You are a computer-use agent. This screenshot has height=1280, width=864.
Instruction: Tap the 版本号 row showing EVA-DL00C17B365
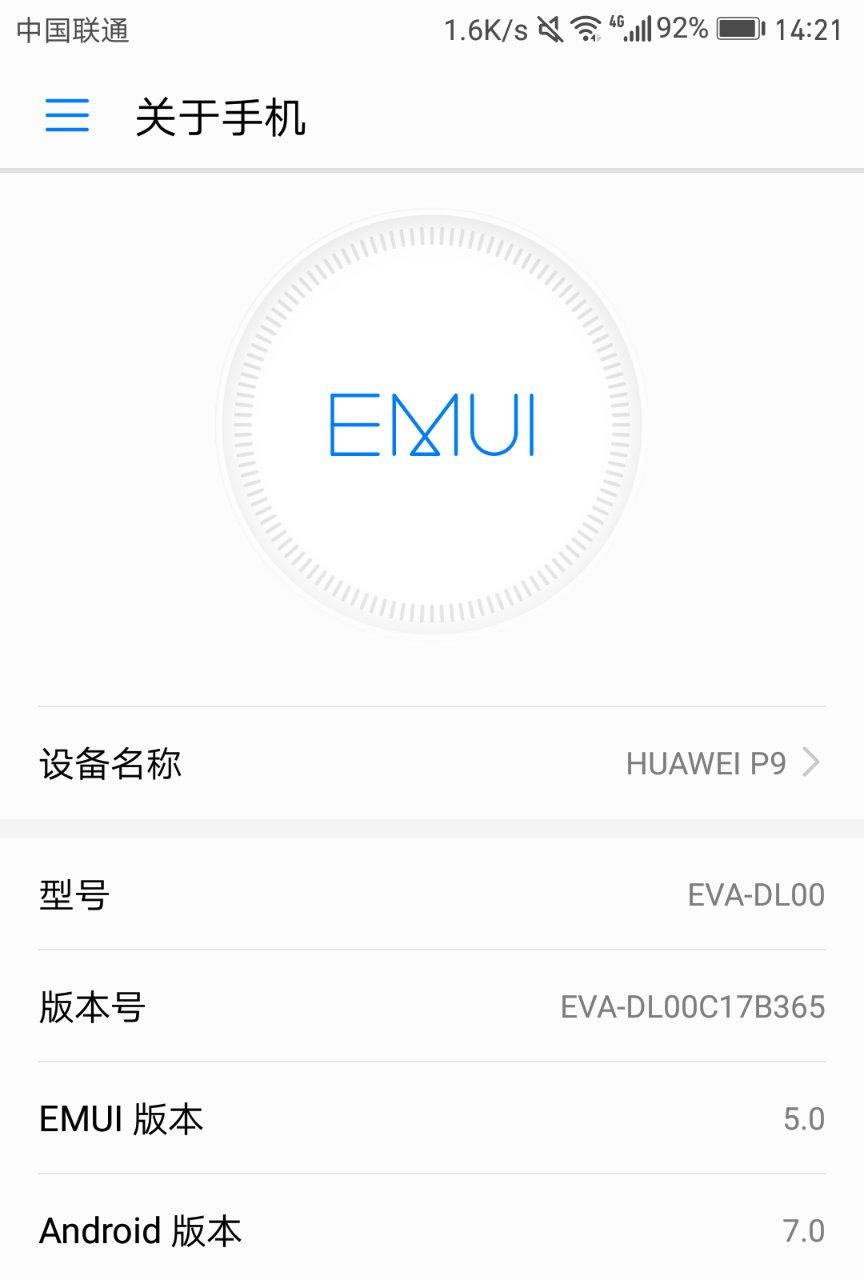click(x=432, y=1008)
